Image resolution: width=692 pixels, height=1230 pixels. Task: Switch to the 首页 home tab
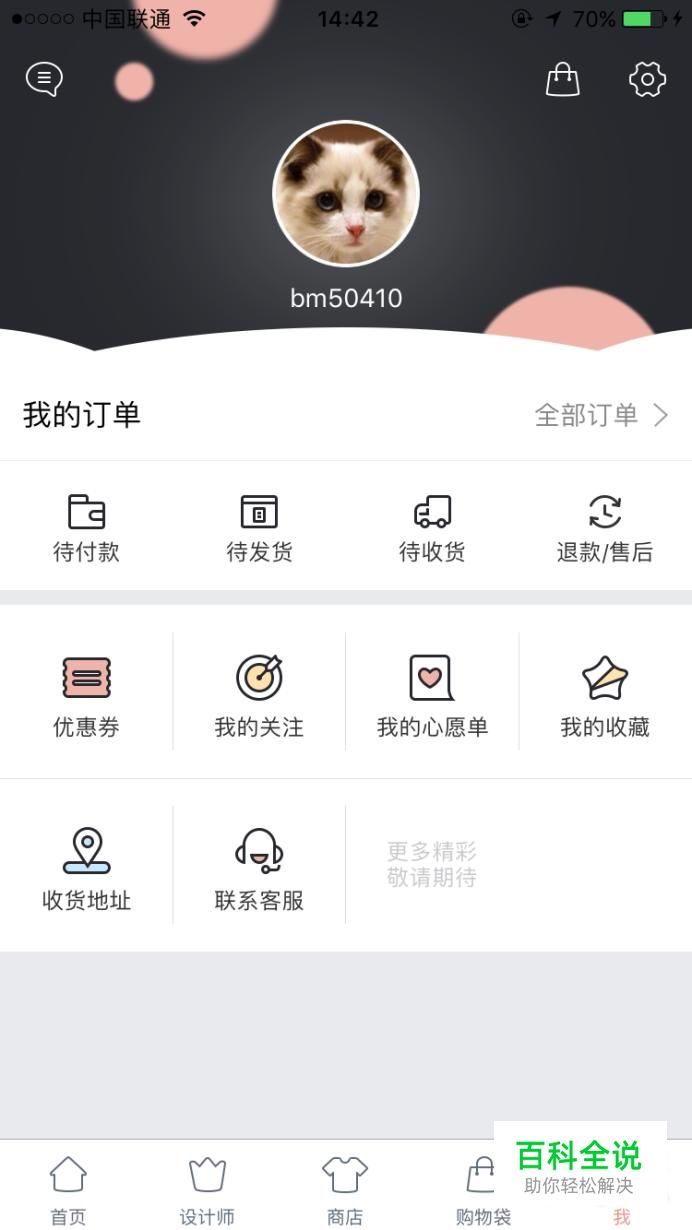tap(68, 1190)
